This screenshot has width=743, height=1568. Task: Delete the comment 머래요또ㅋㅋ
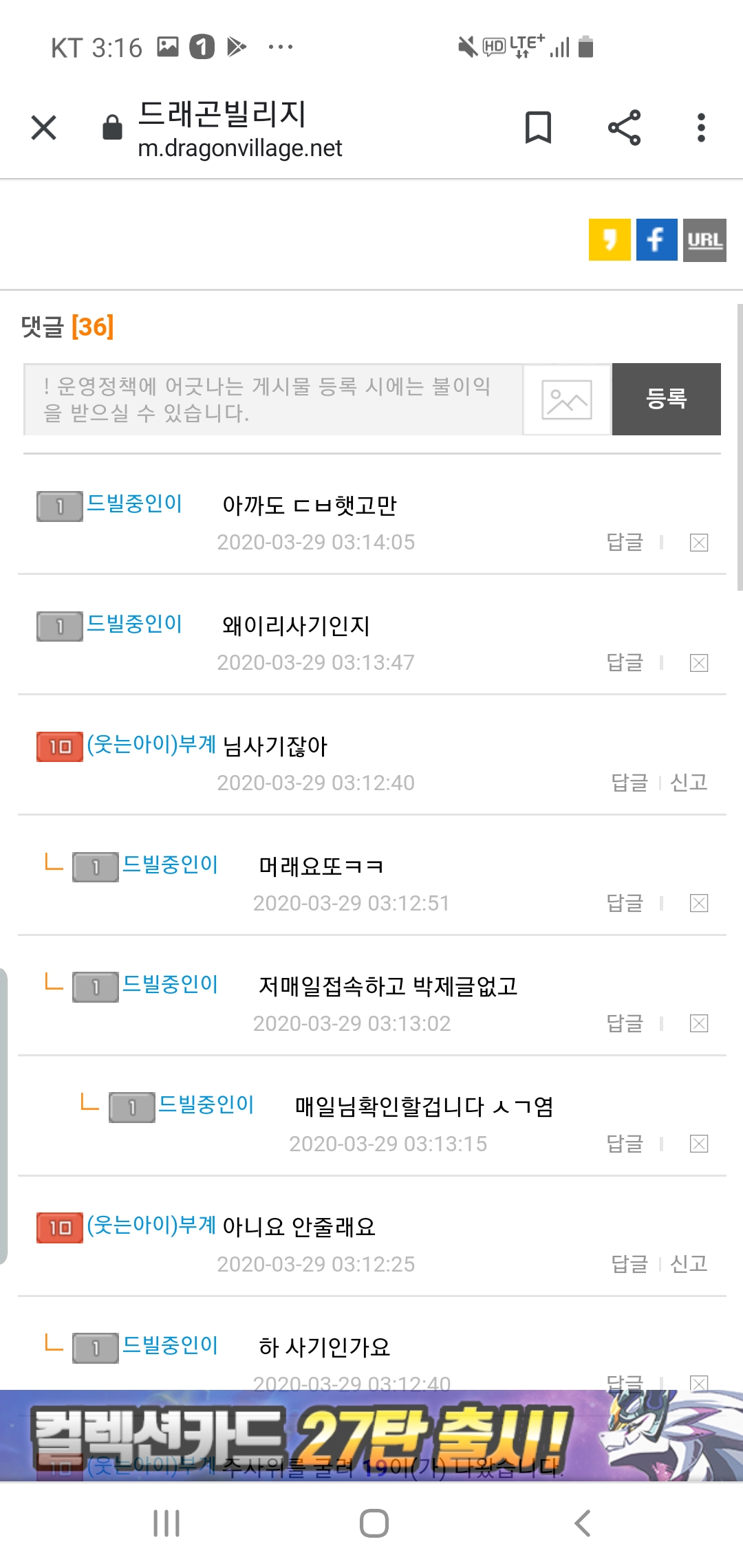pos(699,904)
